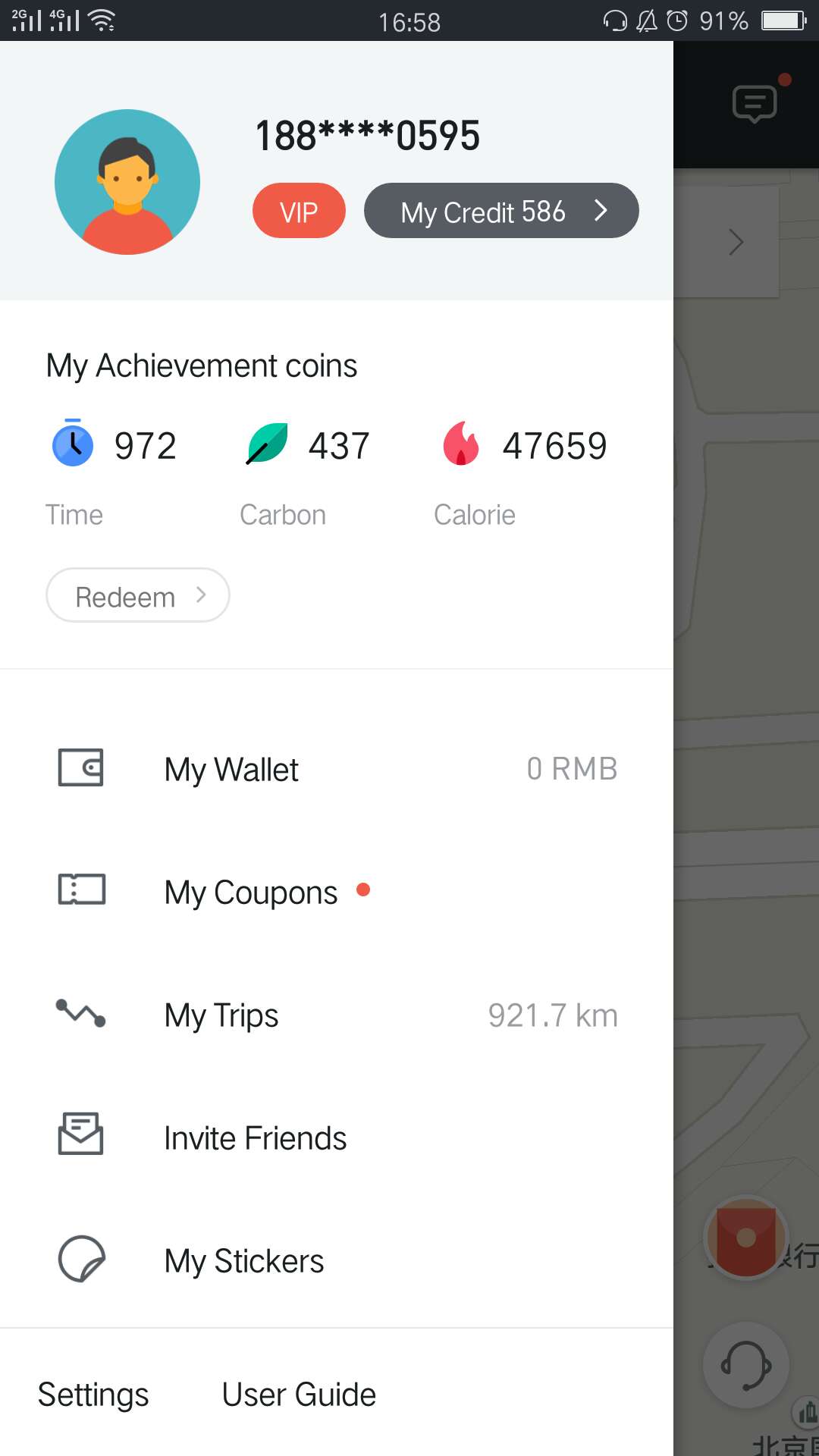The image size is (819, 1456).
Task: Select Invite Friends
Action: pyautogui.click(x=337, y=1137)
